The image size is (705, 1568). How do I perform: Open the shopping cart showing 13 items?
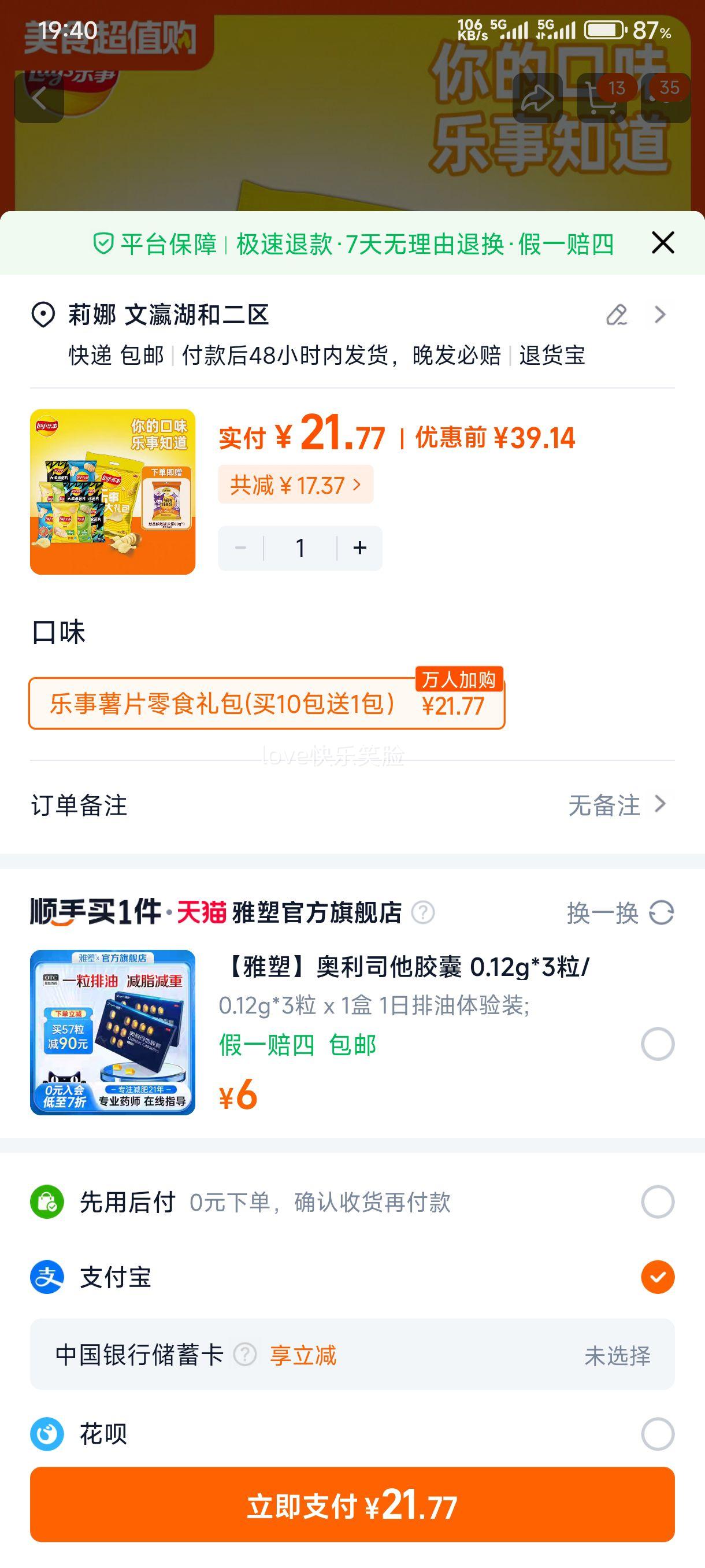point(602,99)
